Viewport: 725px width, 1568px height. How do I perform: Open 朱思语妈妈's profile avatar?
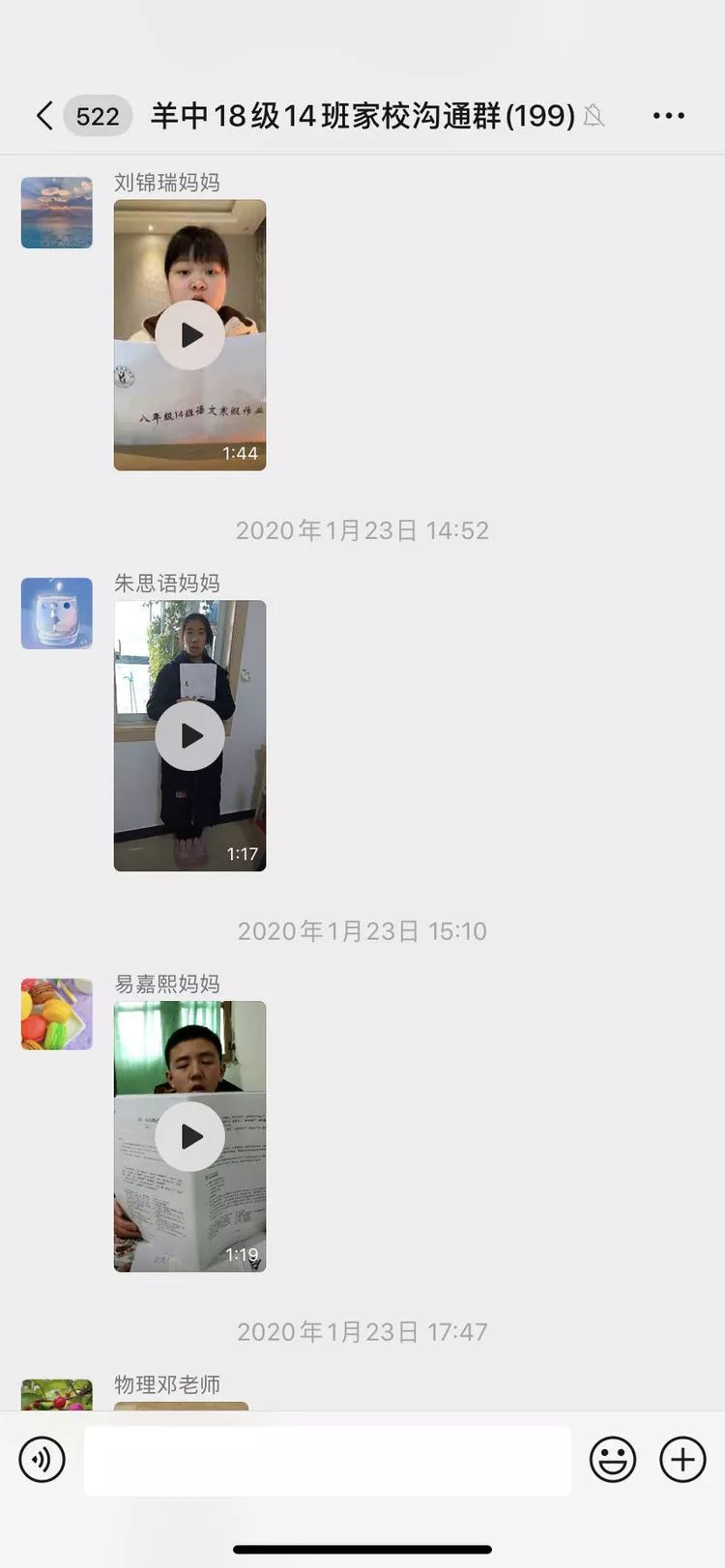pos(57,613)
